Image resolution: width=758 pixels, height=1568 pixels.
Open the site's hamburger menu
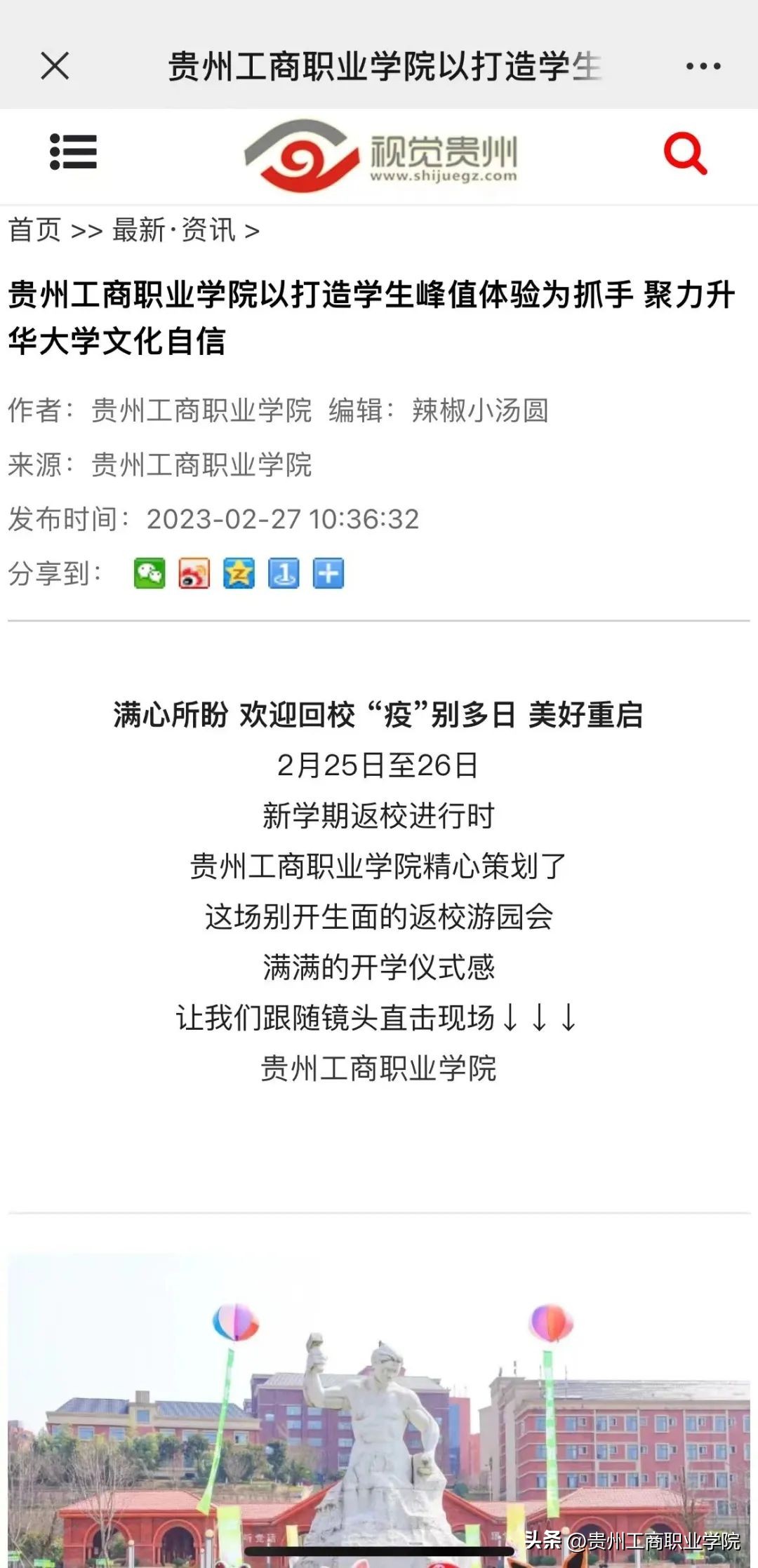tap(73, 152)
